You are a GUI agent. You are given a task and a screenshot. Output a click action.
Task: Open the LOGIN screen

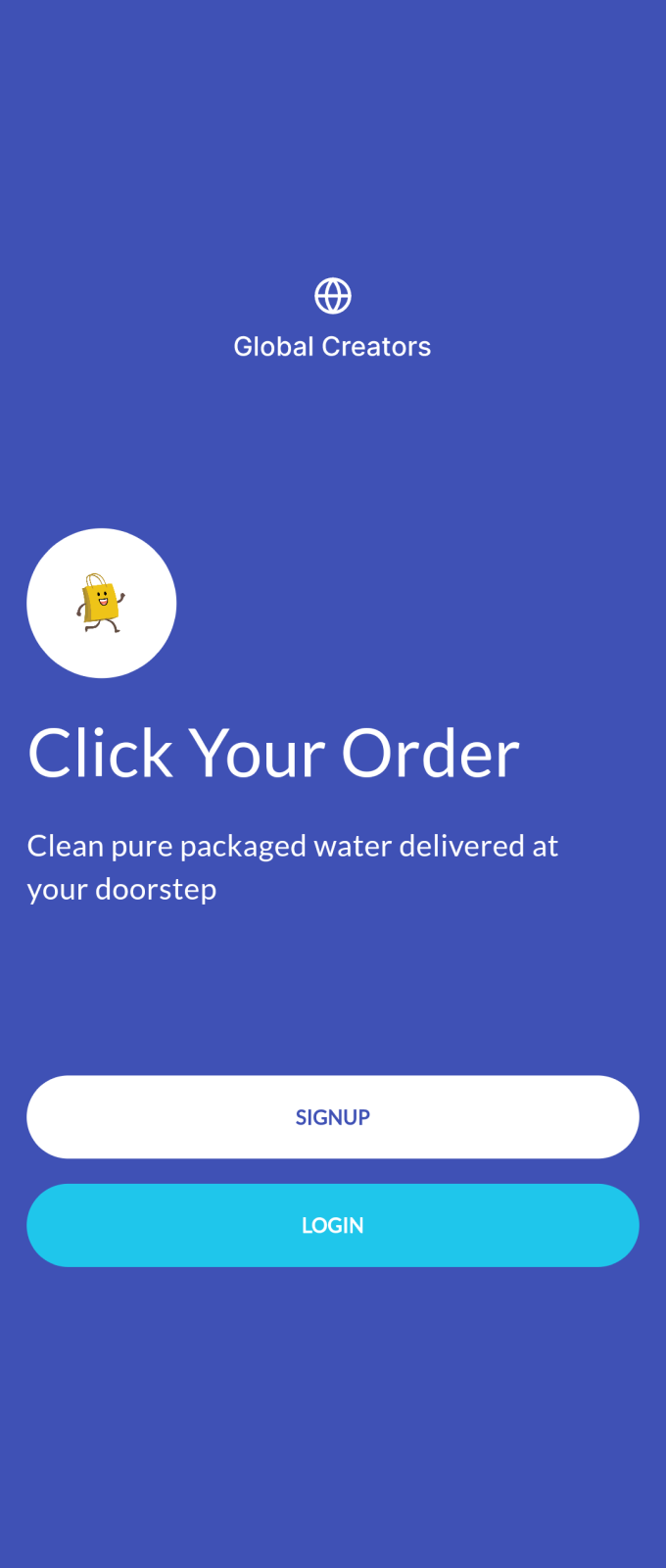click(332, 1225)
